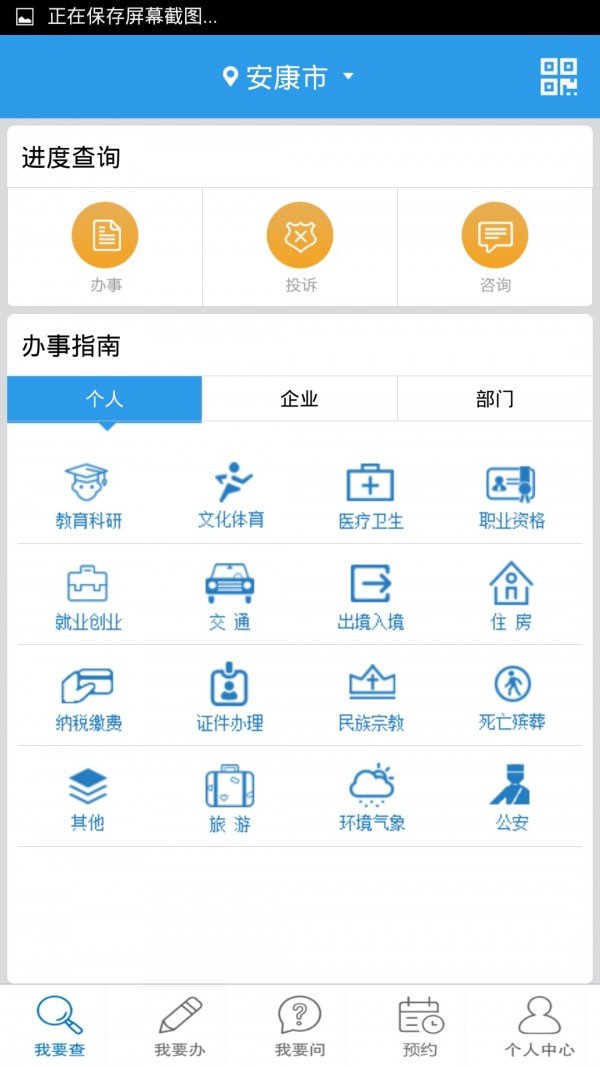The image size is (600, 1067).
Task: Go to the 我要问 tab
Action: tap(299, 1026)
